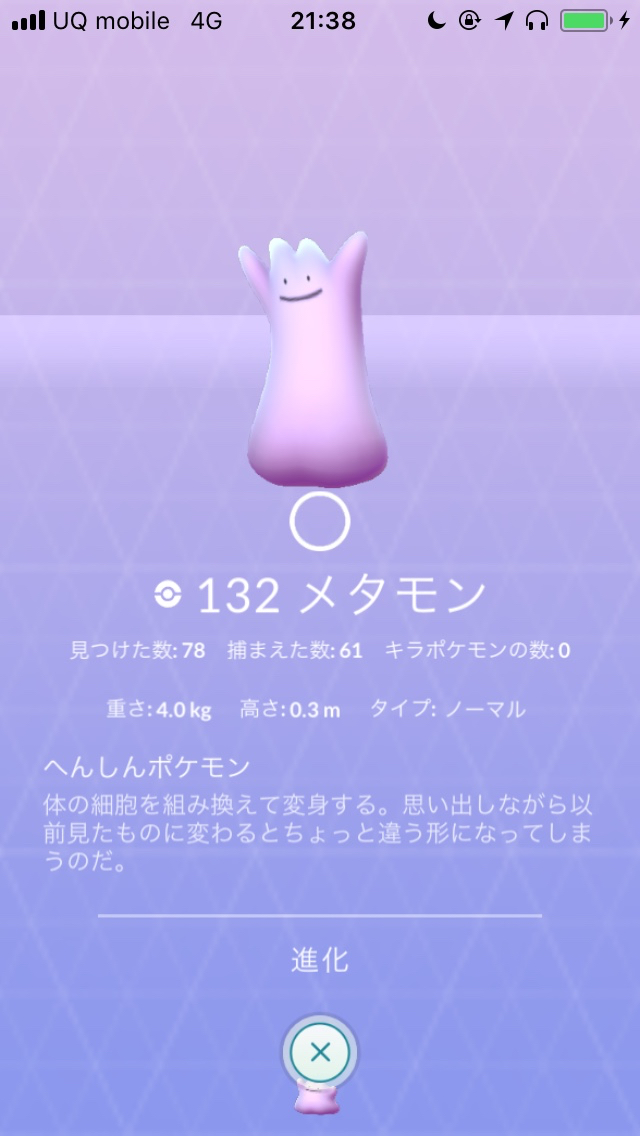The image size is (640, 1136).
Task: Select the circle form indicator under Ditto
Action: [320, 522]
